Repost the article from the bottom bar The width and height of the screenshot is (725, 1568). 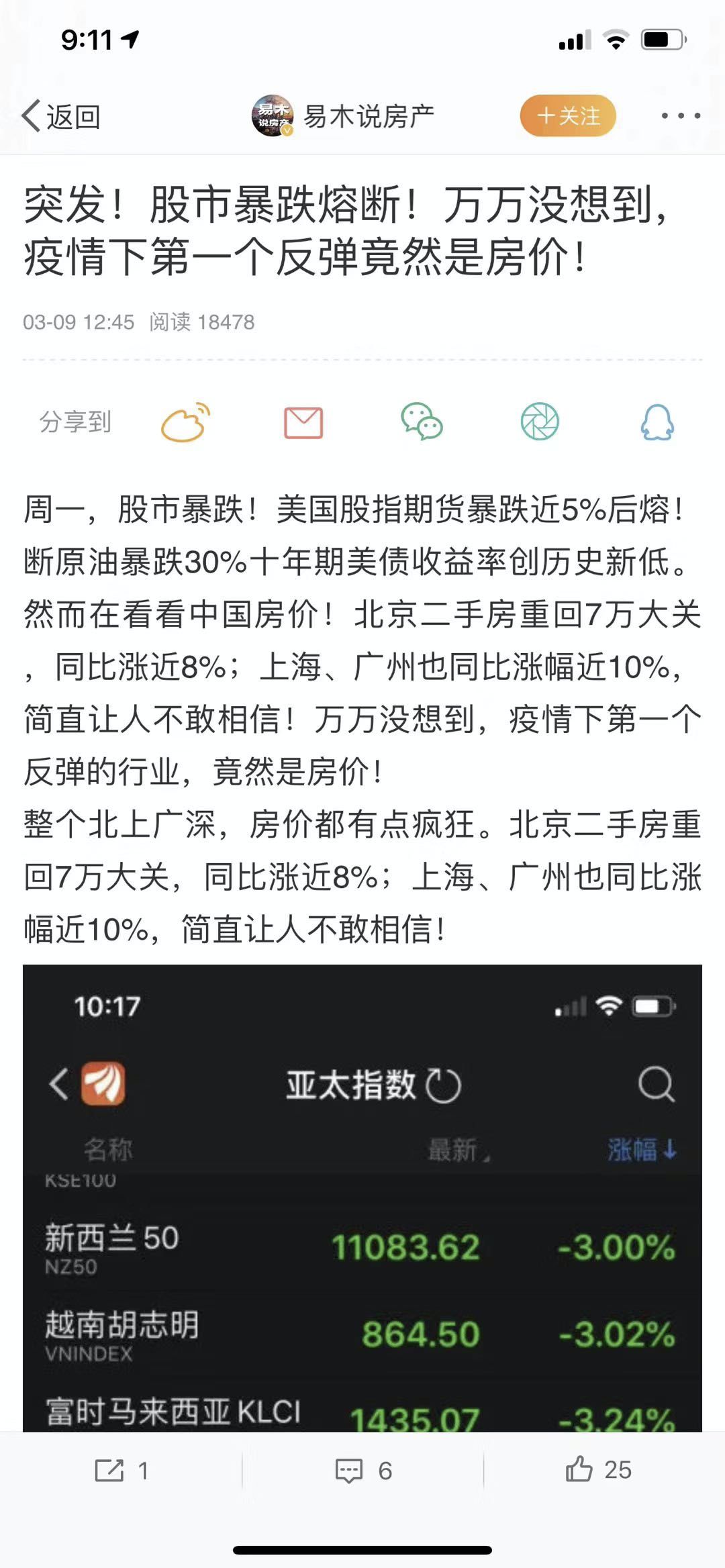121,1470
